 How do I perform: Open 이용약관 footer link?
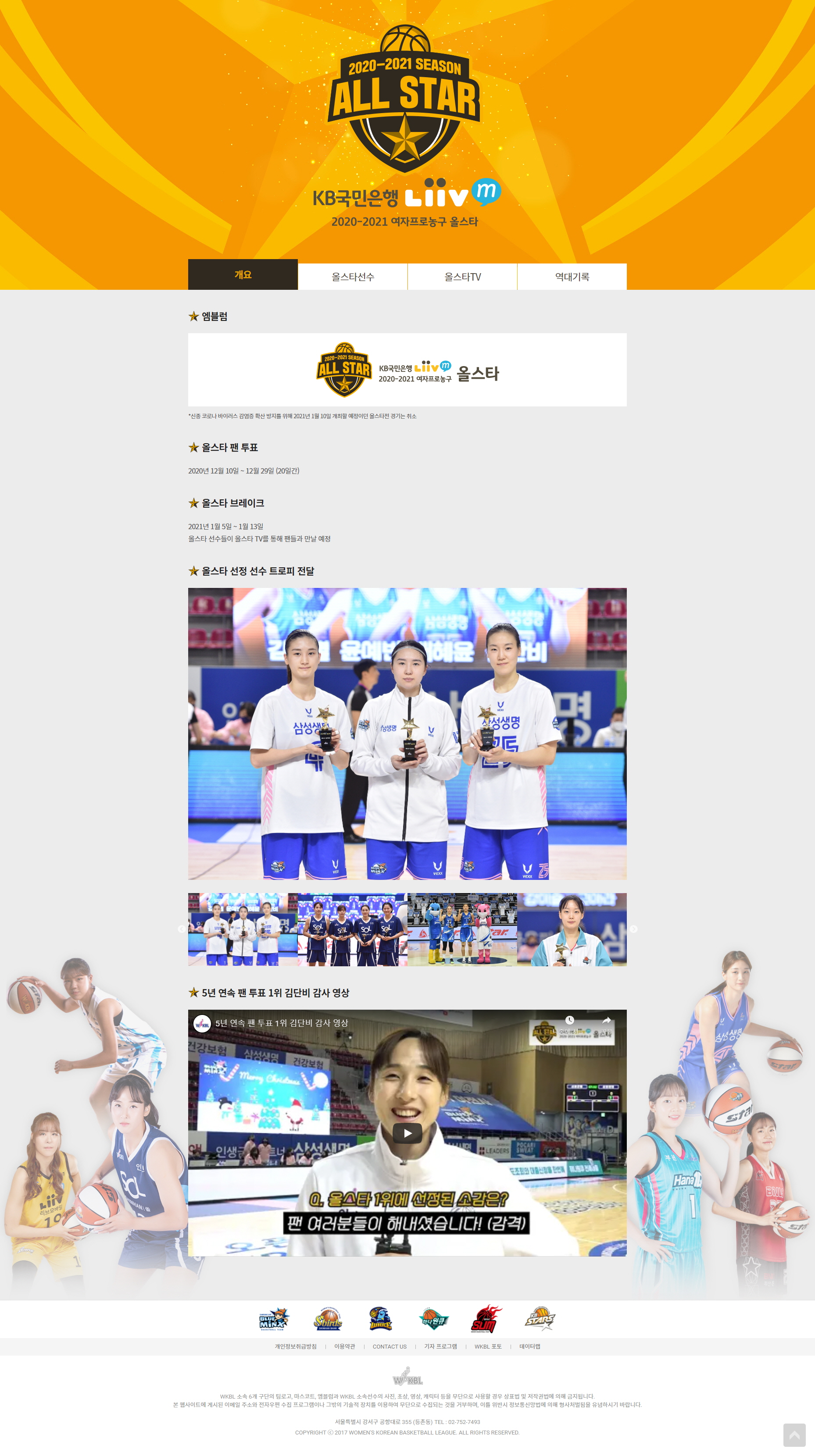point(344,1346)
